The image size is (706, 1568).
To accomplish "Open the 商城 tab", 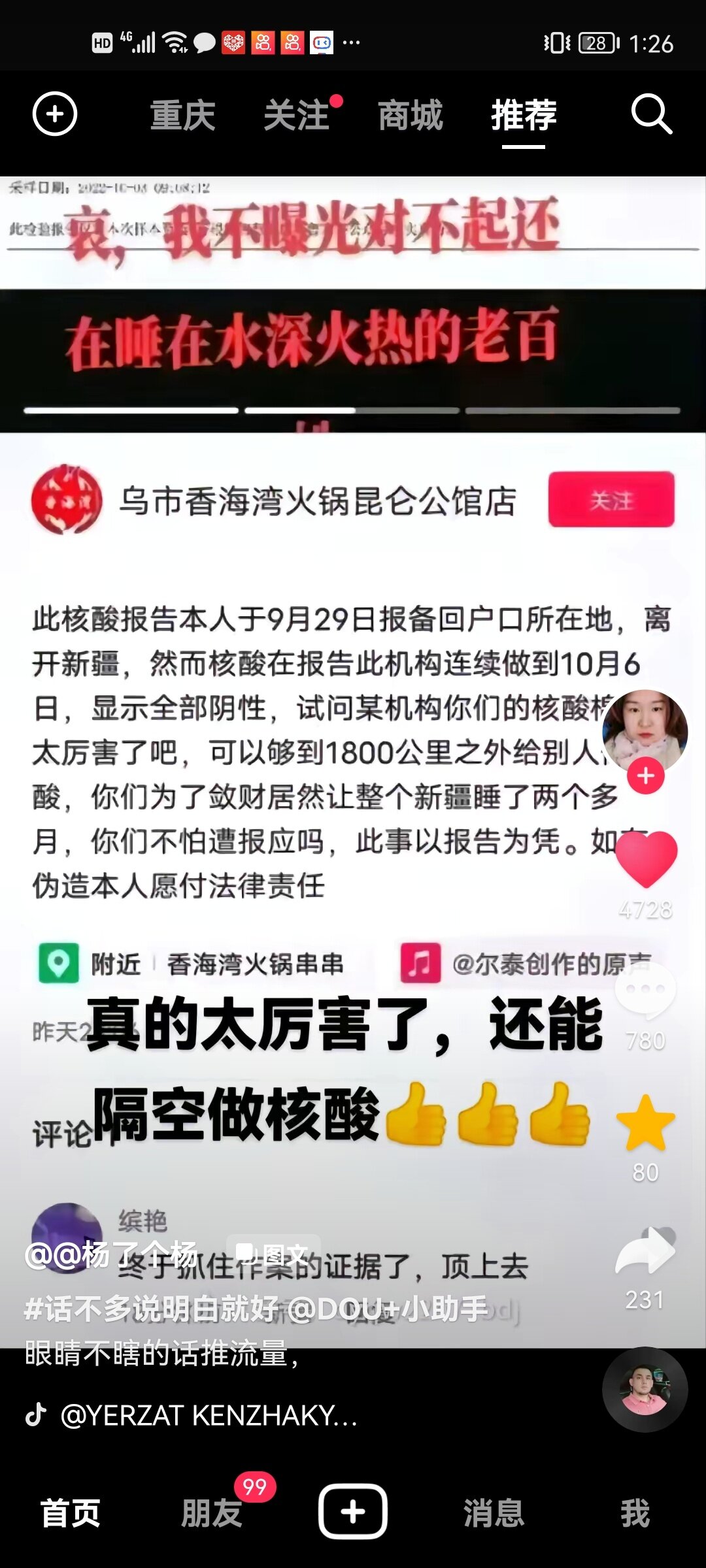I will [x=410, y=116].
